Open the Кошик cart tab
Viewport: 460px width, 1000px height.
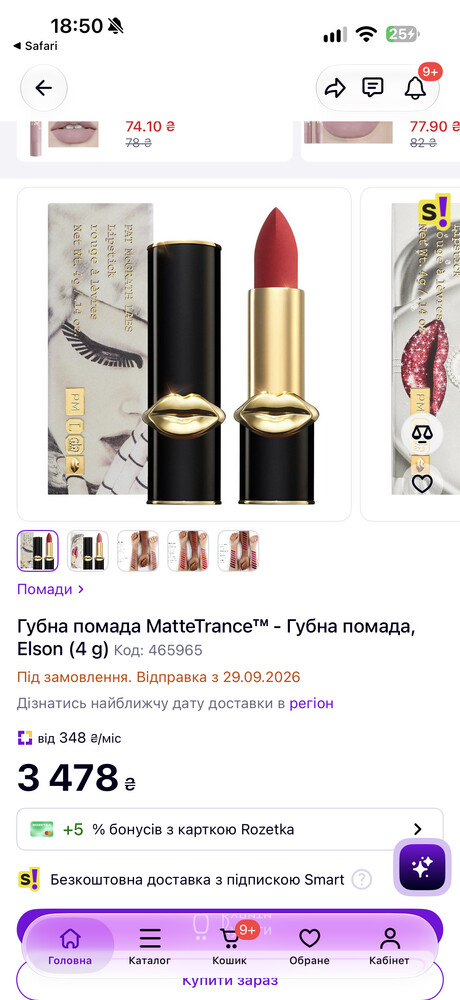(x=230, y=947)
